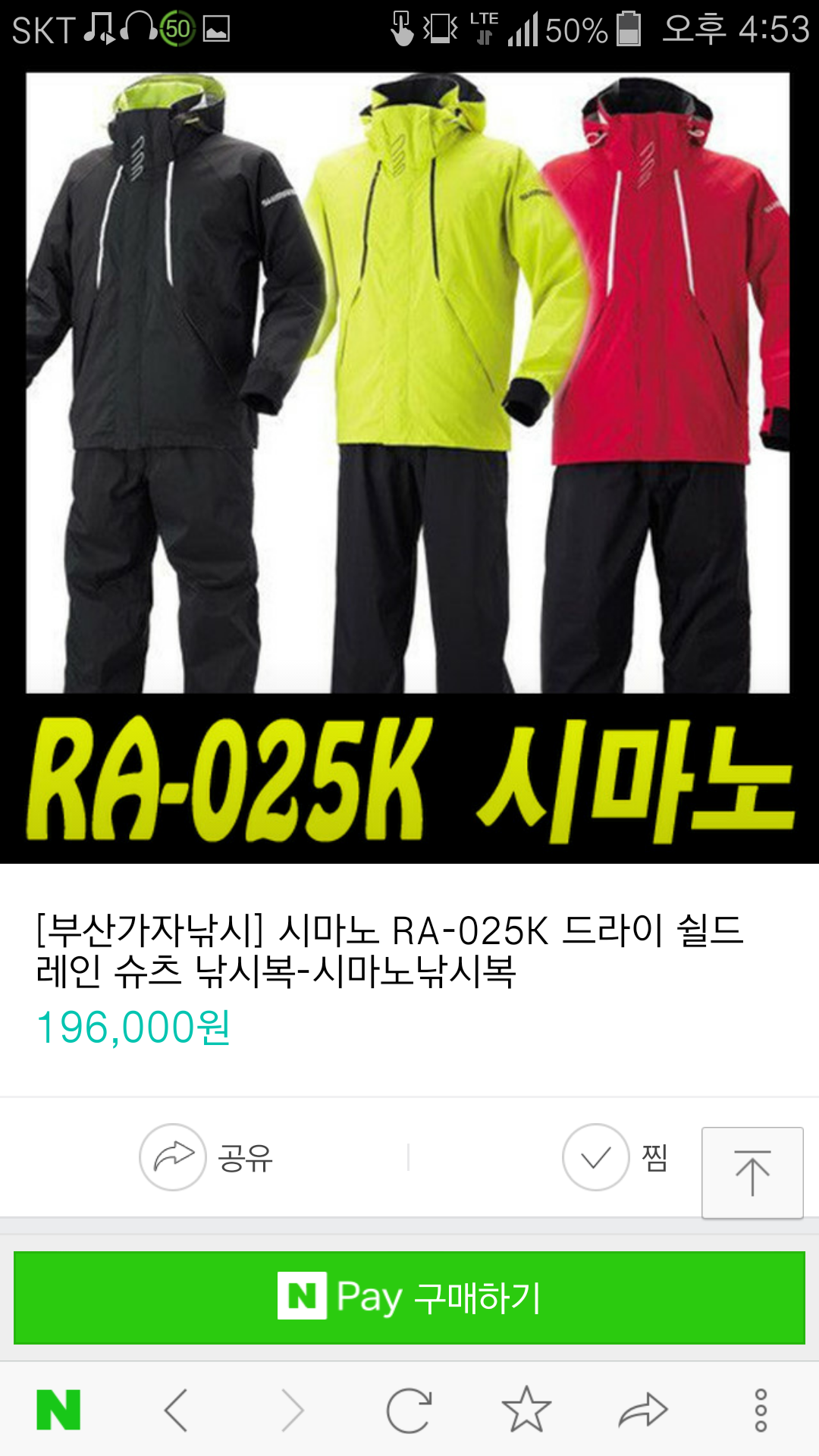Share page via browser toolbar arrow
Image resolution: width=819 pixels, height=1456 pixels.
coord(643,1410)
